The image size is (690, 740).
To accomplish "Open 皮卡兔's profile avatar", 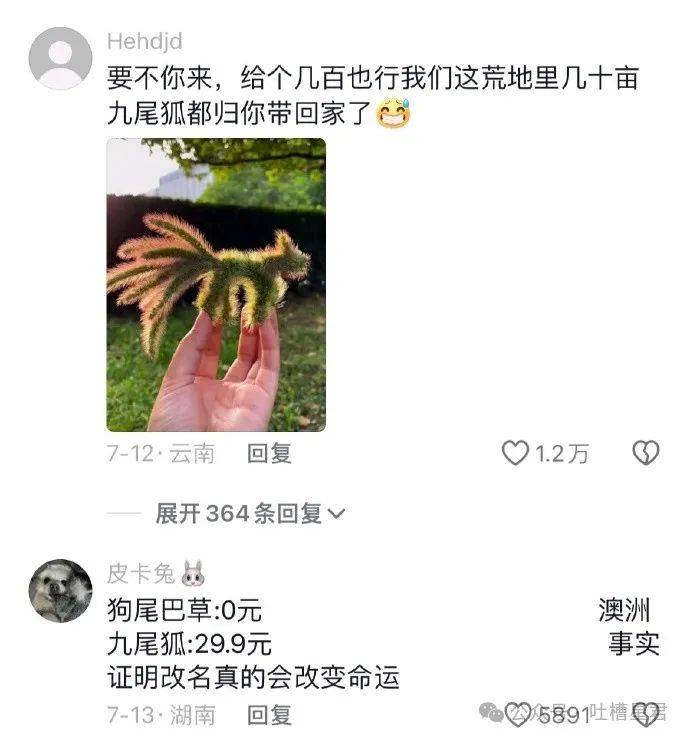I will pos(60,590).
